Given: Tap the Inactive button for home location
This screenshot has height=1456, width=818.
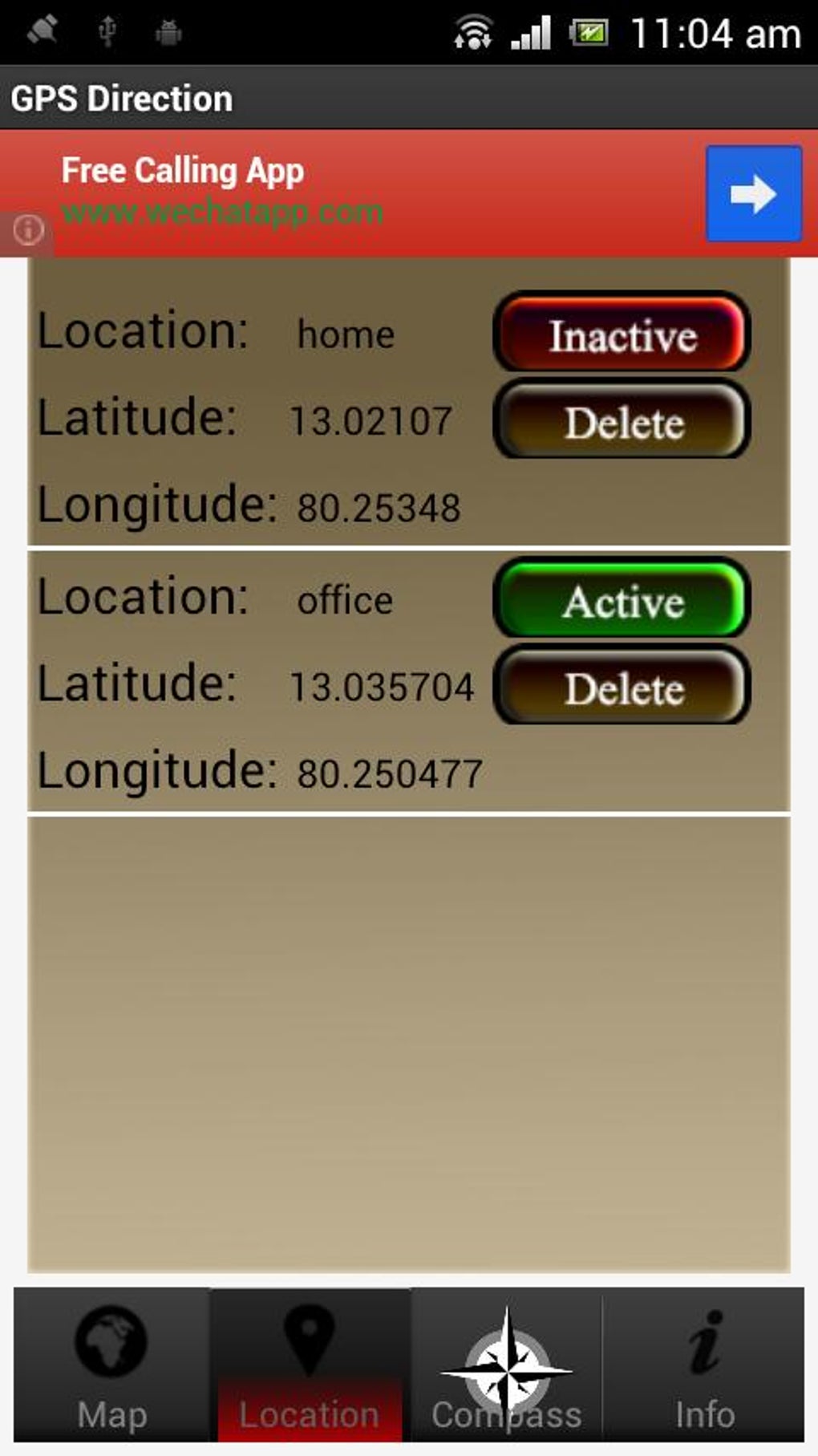Looking at the screenshot, I should pyautogui.click(x=622, y=334).
